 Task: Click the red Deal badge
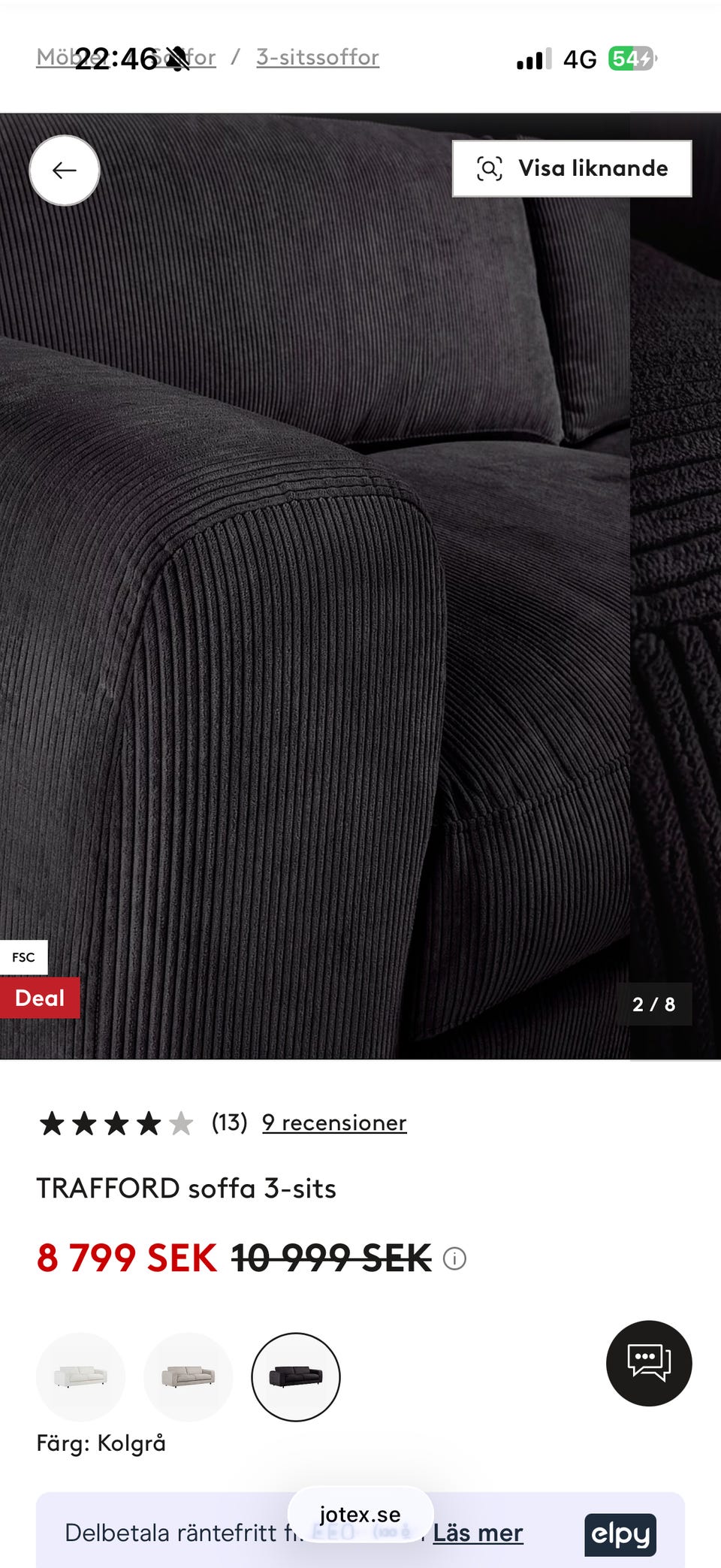pos(40,999)
